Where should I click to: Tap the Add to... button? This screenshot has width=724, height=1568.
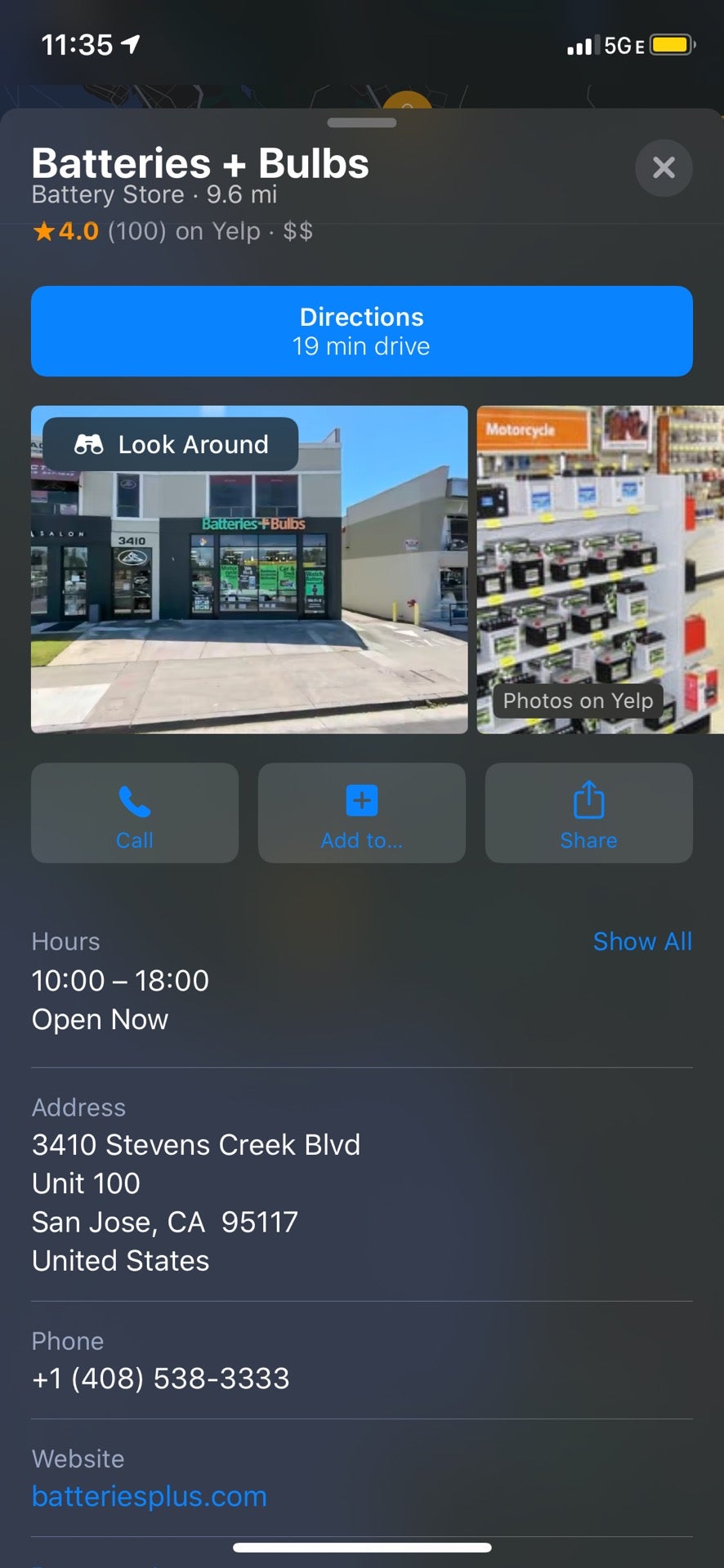362,813
